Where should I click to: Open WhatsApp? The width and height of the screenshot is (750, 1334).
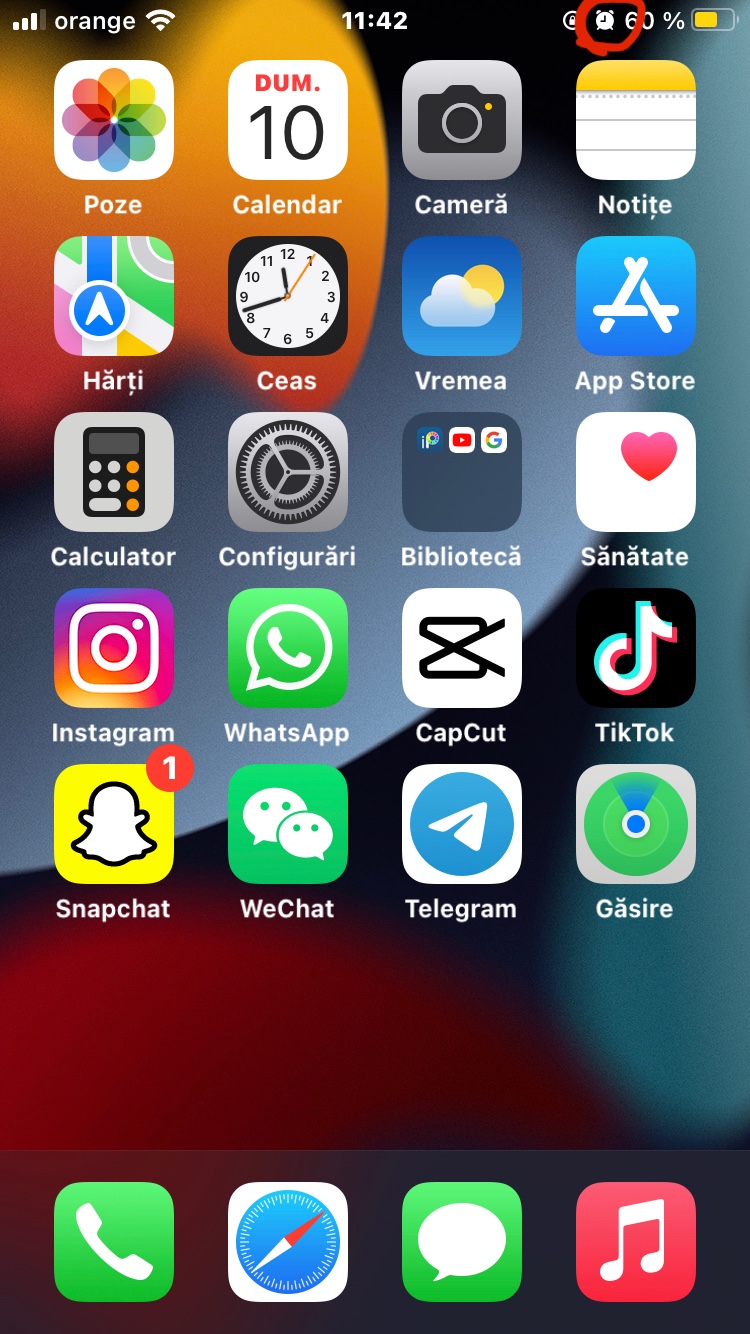287,648
